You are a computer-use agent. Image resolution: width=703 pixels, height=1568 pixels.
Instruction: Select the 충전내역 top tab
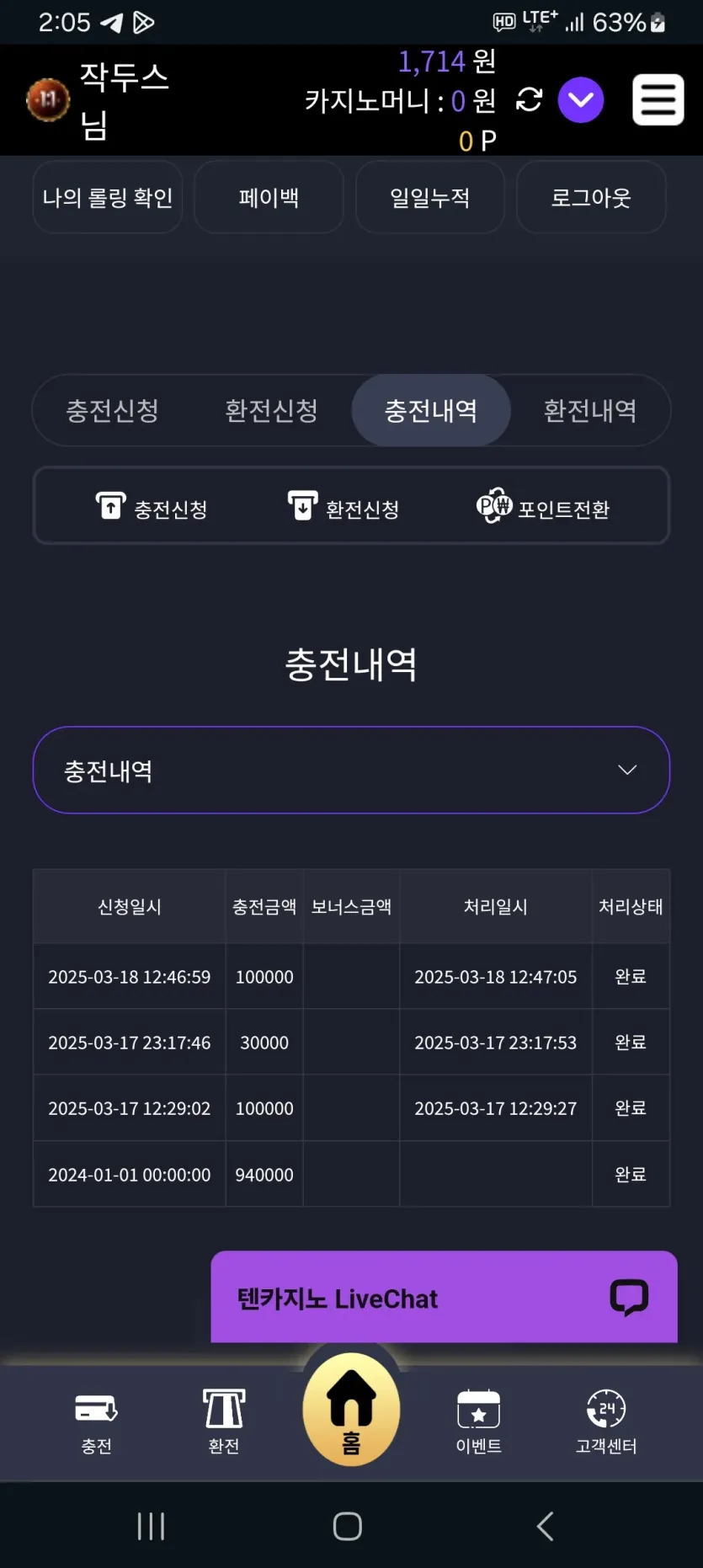pos(430,411)
